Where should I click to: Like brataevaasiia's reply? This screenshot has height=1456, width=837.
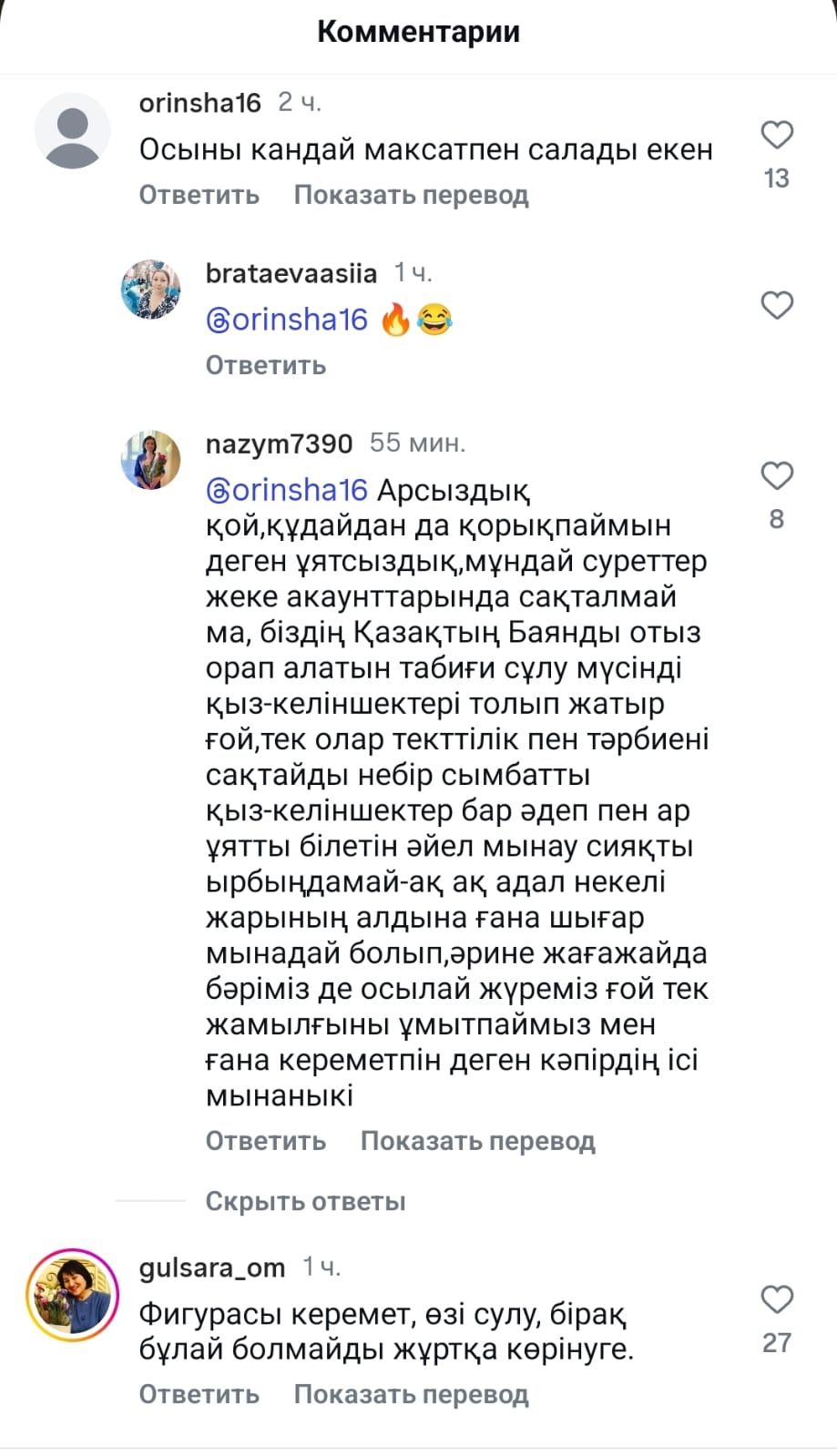tap(776, 306)
